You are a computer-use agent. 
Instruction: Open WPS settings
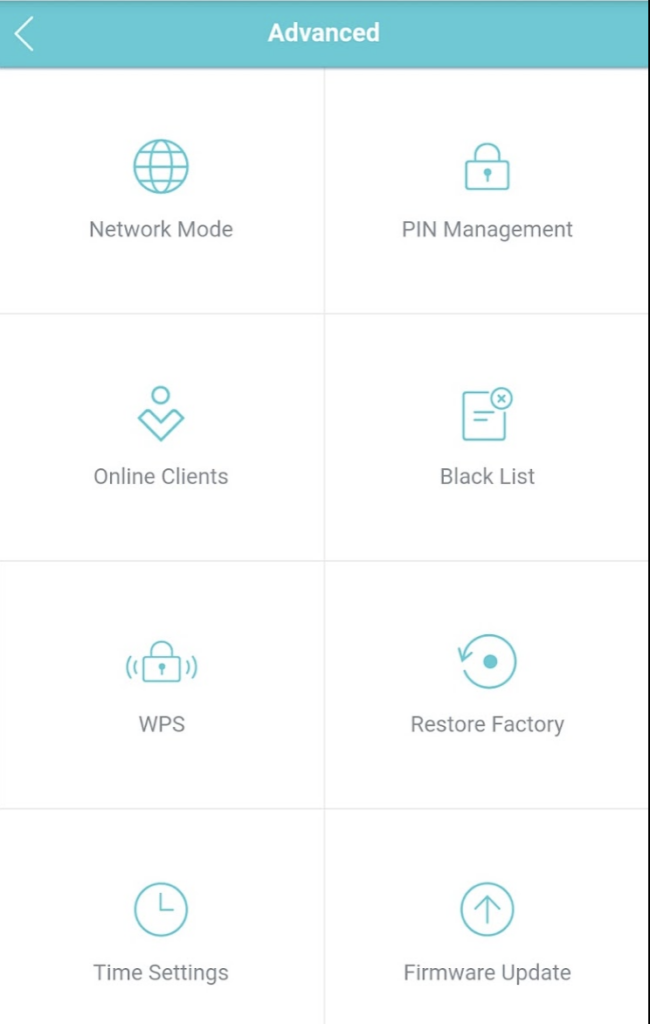pos(161,684)
